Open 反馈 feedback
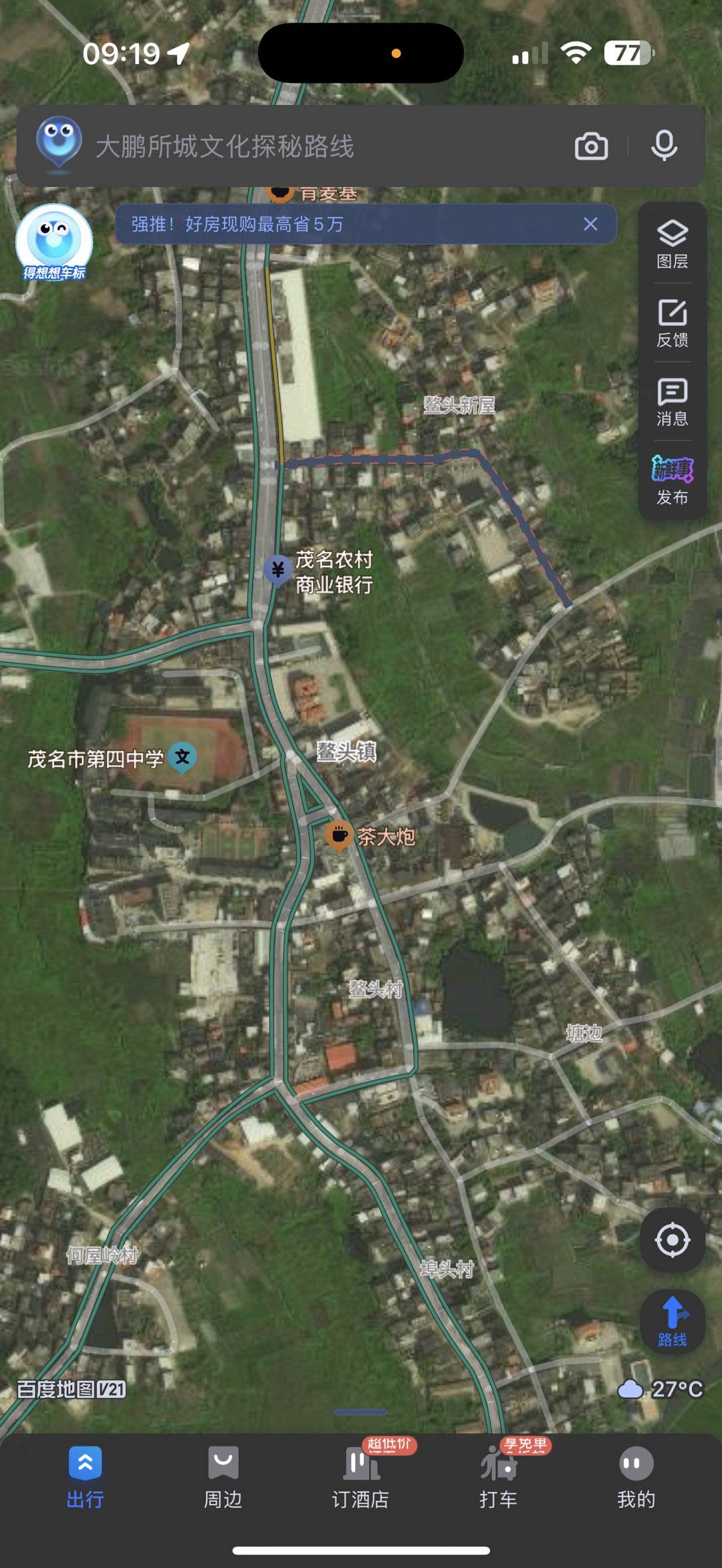Viewport: 722px width, 1568px height. [672, 323]
